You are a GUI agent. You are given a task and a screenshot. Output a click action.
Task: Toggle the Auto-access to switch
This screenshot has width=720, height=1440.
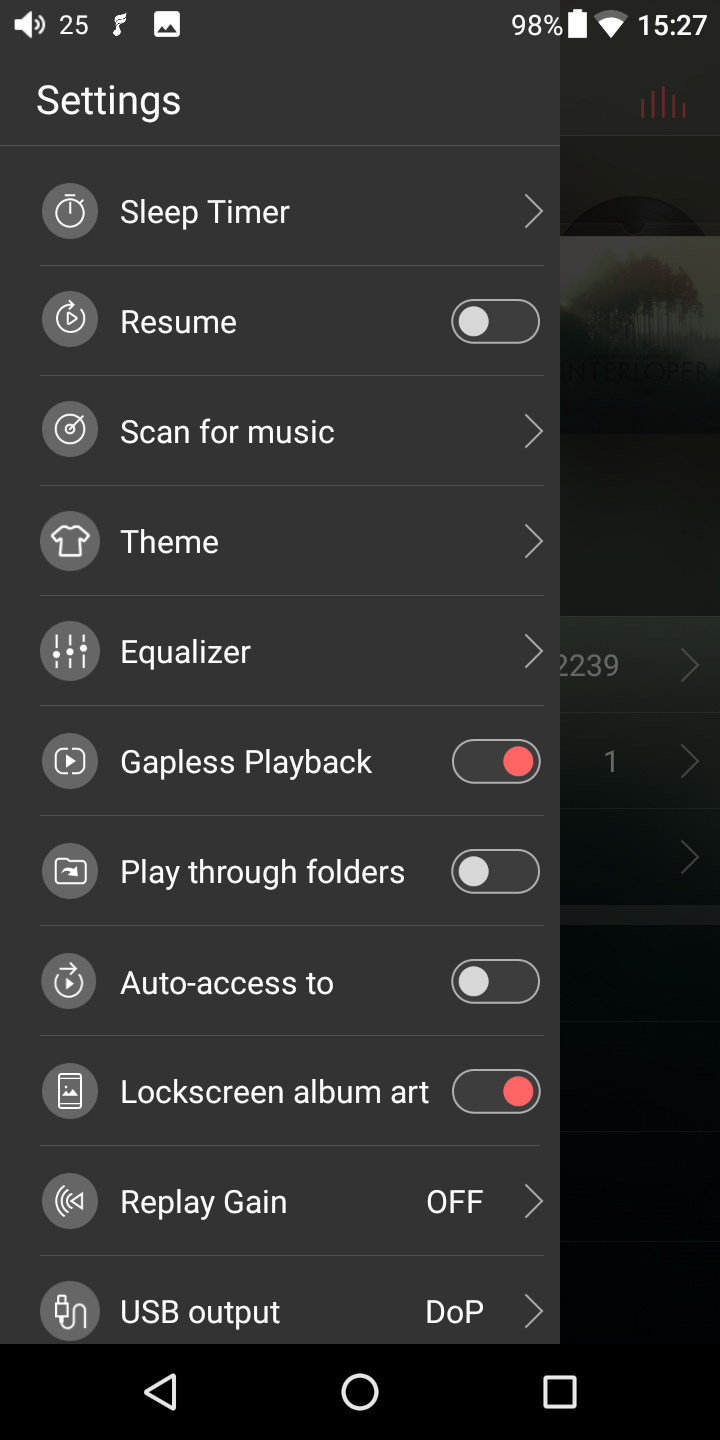point(495,982)
